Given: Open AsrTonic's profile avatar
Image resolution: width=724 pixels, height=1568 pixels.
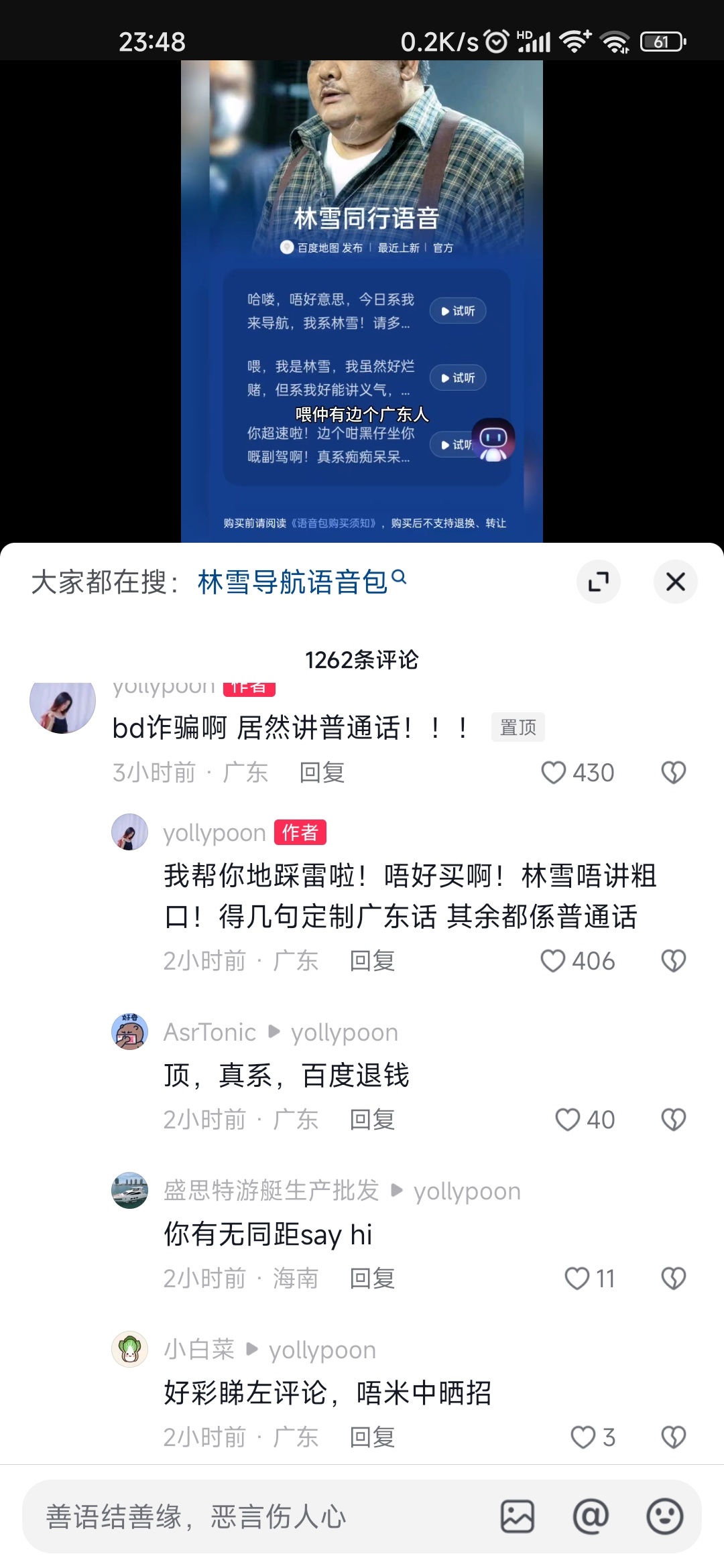Looking at the screenshot, I should 129,1031.
